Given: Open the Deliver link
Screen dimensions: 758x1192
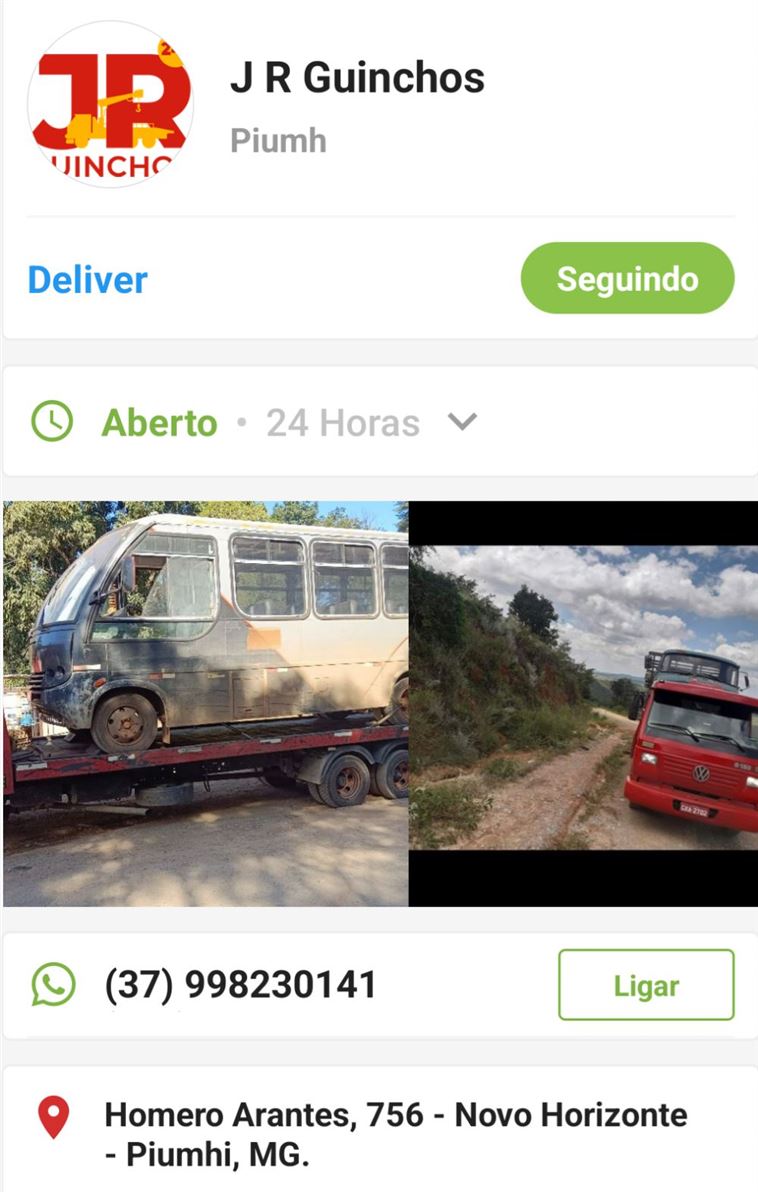Looking at the screenshot, I should pos(88,280).
